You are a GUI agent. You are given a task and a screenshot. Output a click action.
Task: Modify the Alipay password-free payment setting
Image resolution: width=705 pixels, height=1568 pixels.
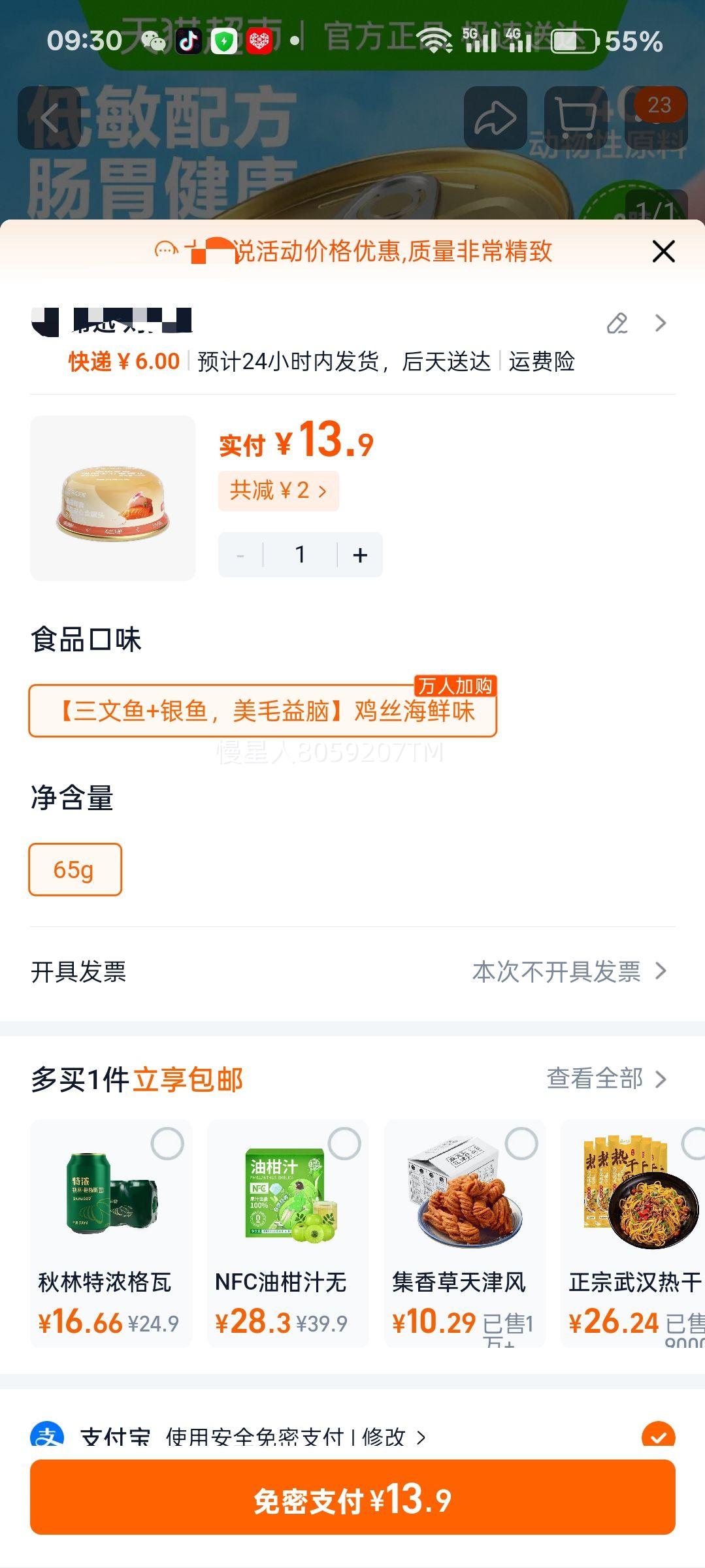[x=392, y=1436]
